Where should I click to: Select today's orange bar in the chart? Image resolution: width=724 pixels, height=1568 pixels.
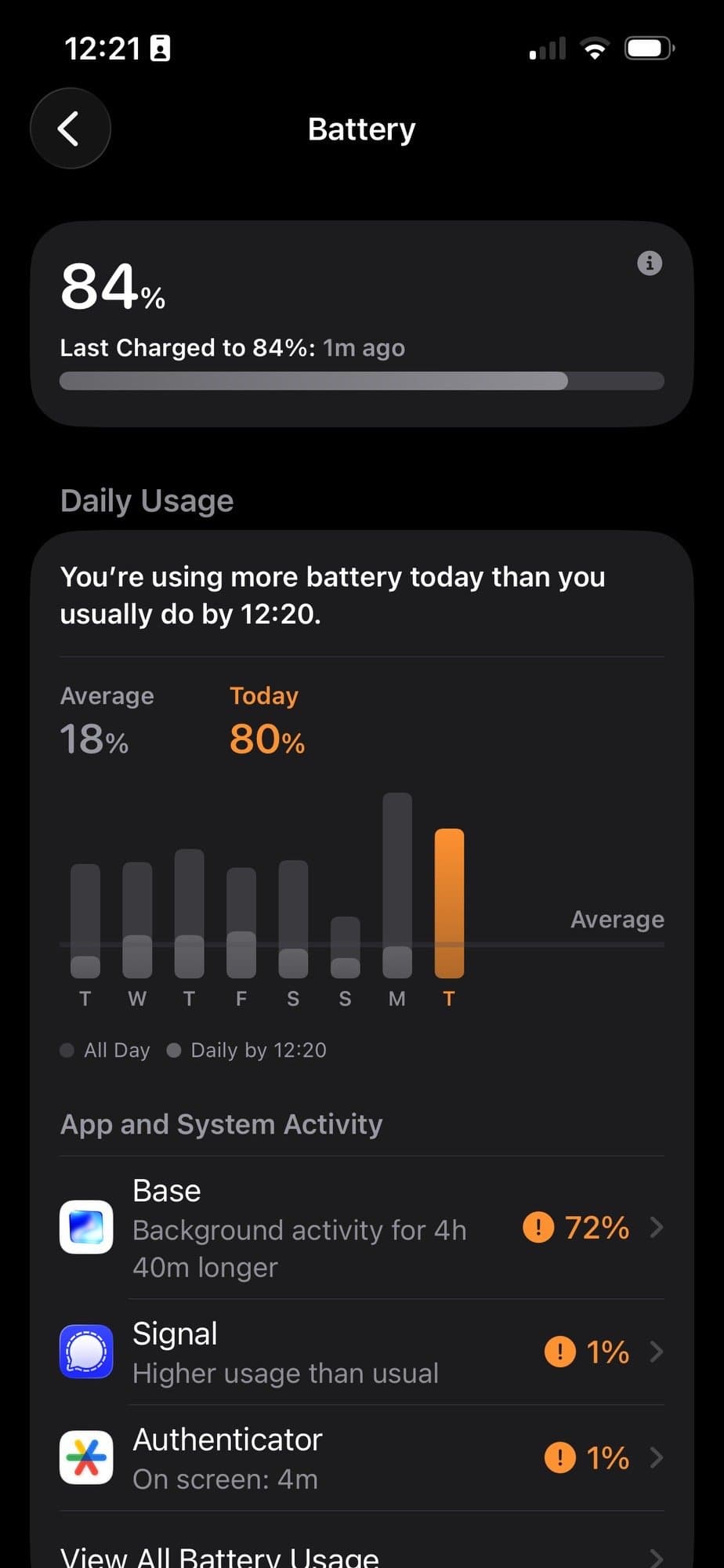(x=449, y=903)
